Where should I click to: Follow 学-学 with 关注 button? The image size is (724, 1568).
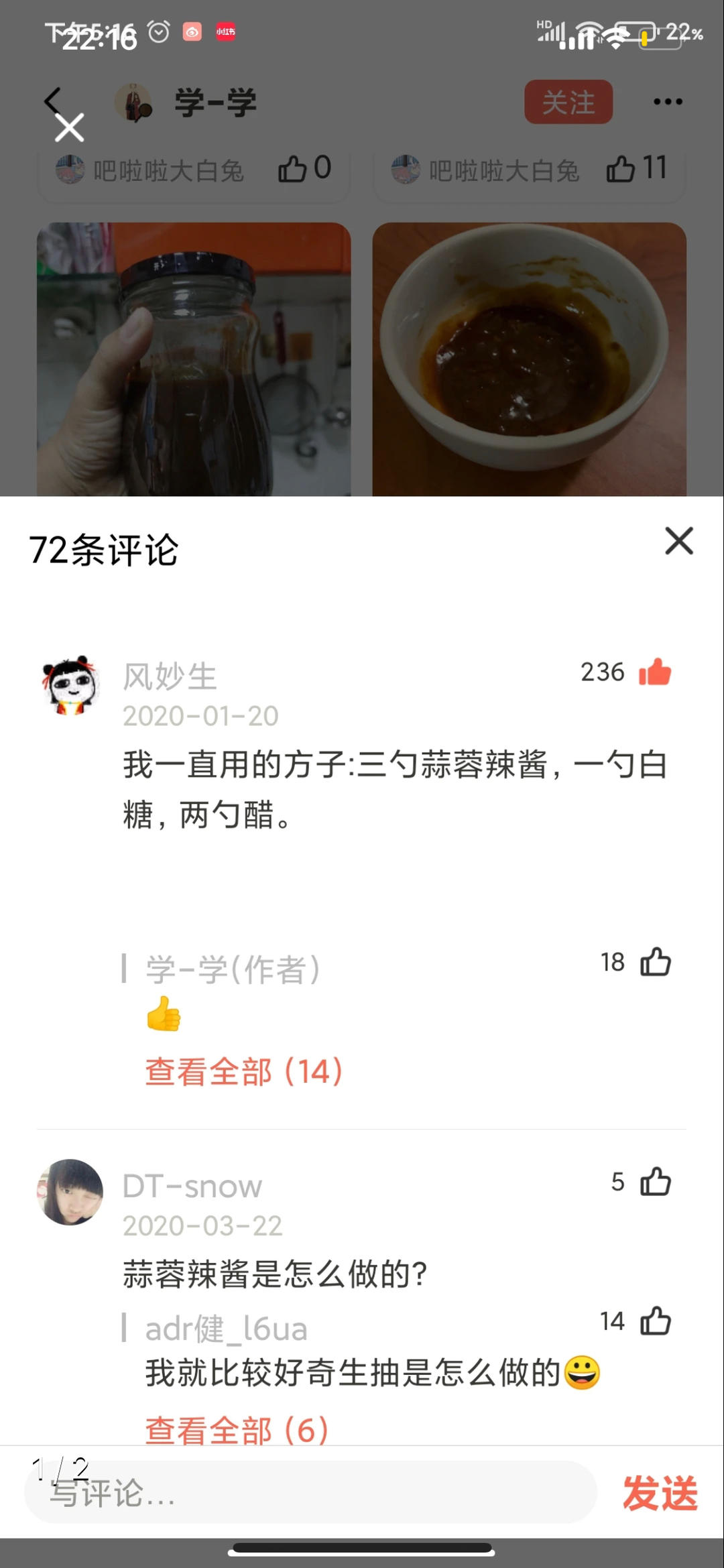click(x=568, y=102)
